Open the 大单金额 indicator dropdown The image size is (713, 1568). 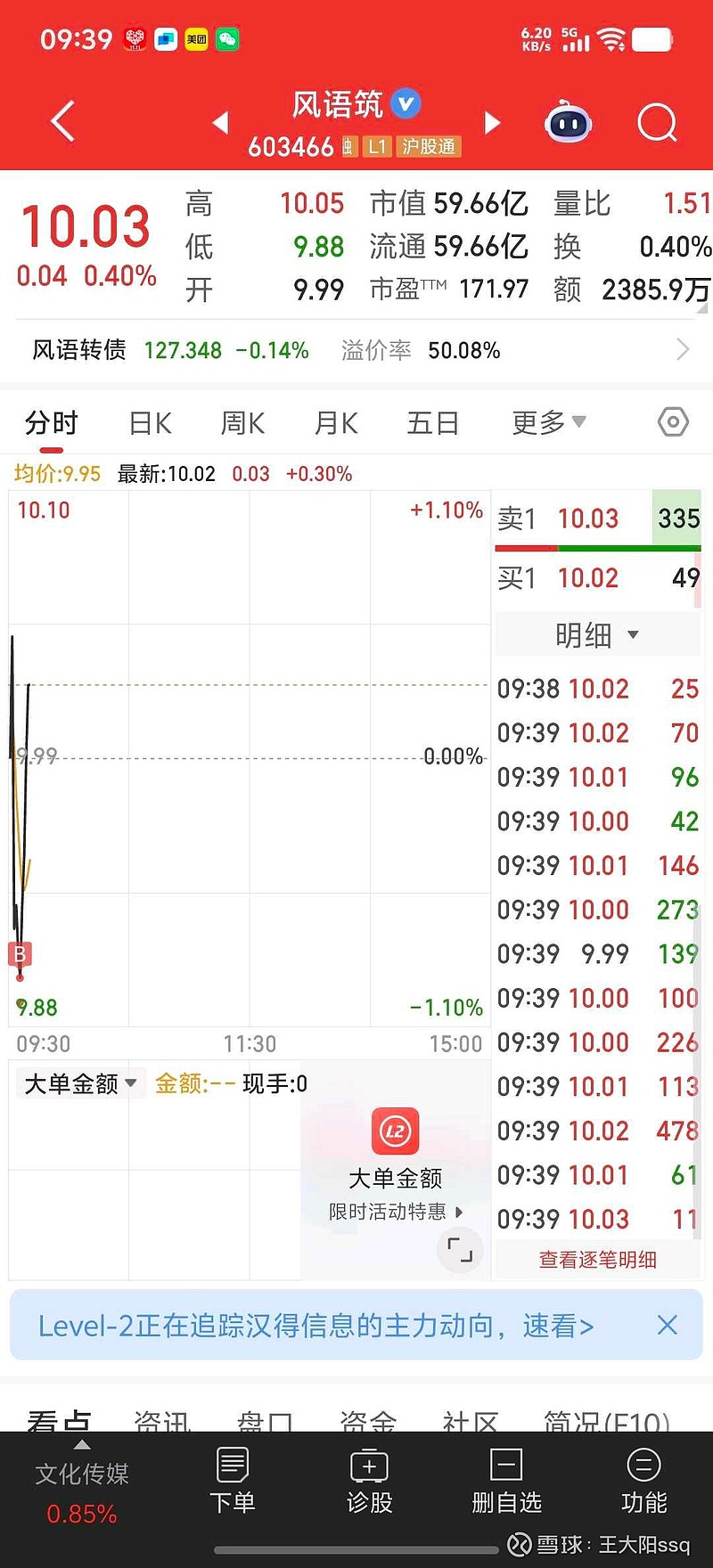(80, 1083)
